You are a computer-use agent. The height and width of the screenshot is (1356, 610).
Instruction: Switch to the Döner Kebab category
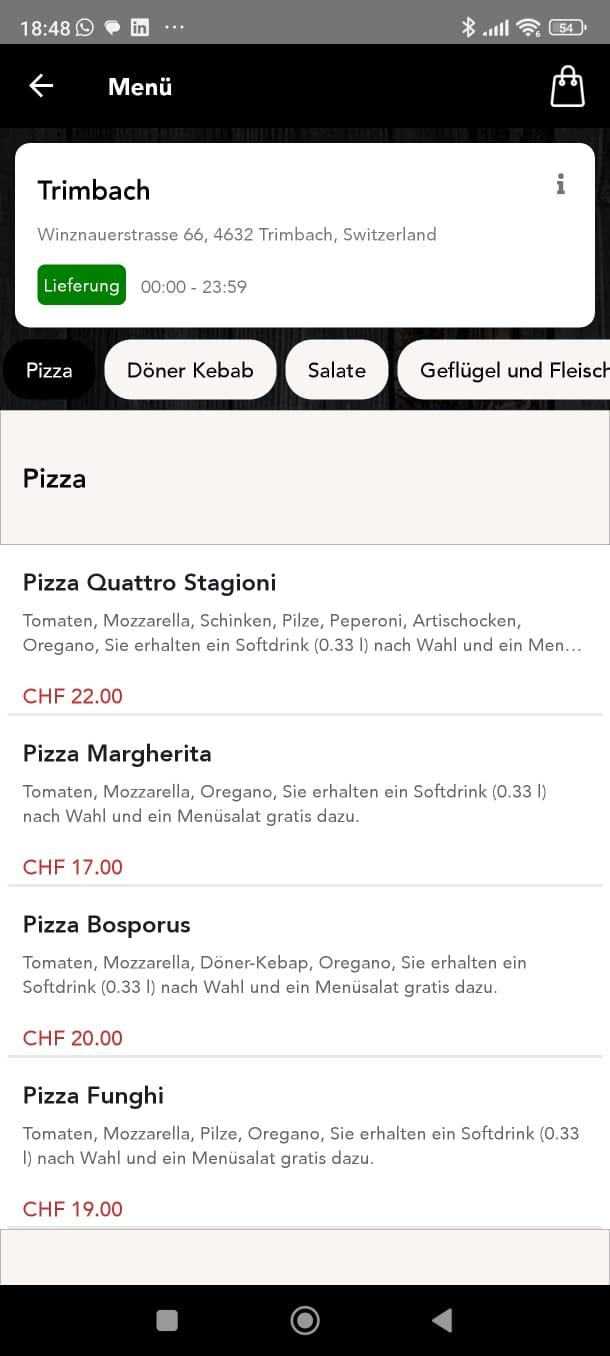pyautogui.click(x=190, y=370)
